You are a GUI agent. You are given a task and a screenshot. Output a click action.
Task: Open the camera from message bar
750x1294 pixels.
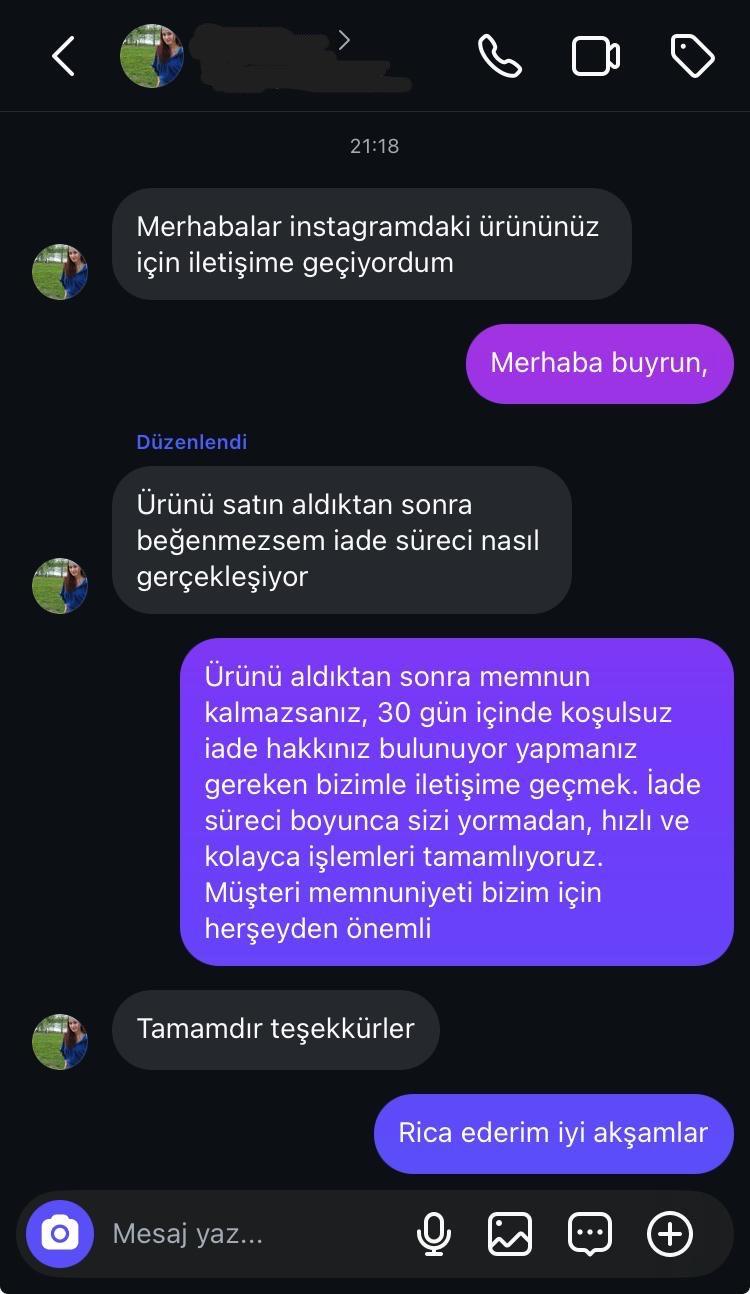point(60,1234)
